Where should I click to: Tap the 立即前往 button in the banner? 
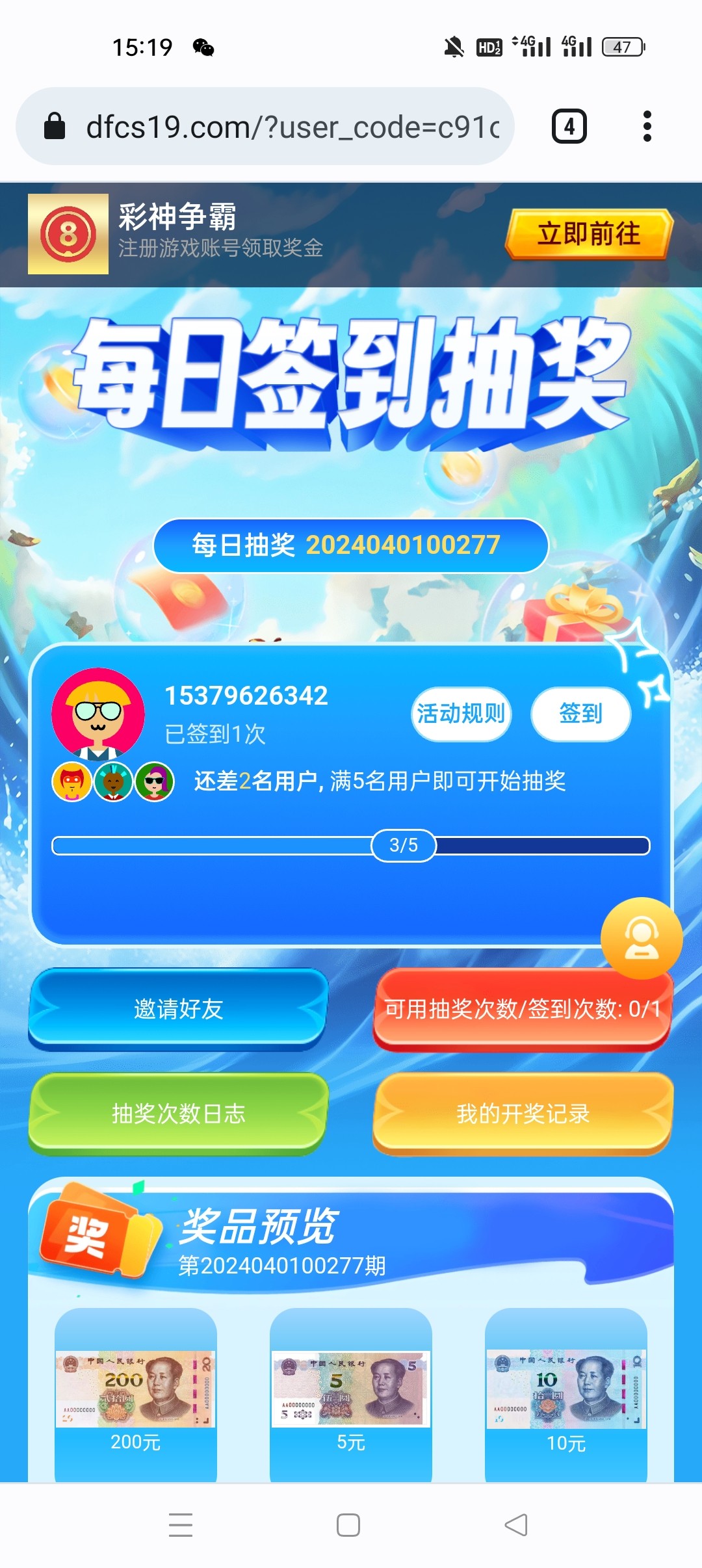(x=588, y=235)
